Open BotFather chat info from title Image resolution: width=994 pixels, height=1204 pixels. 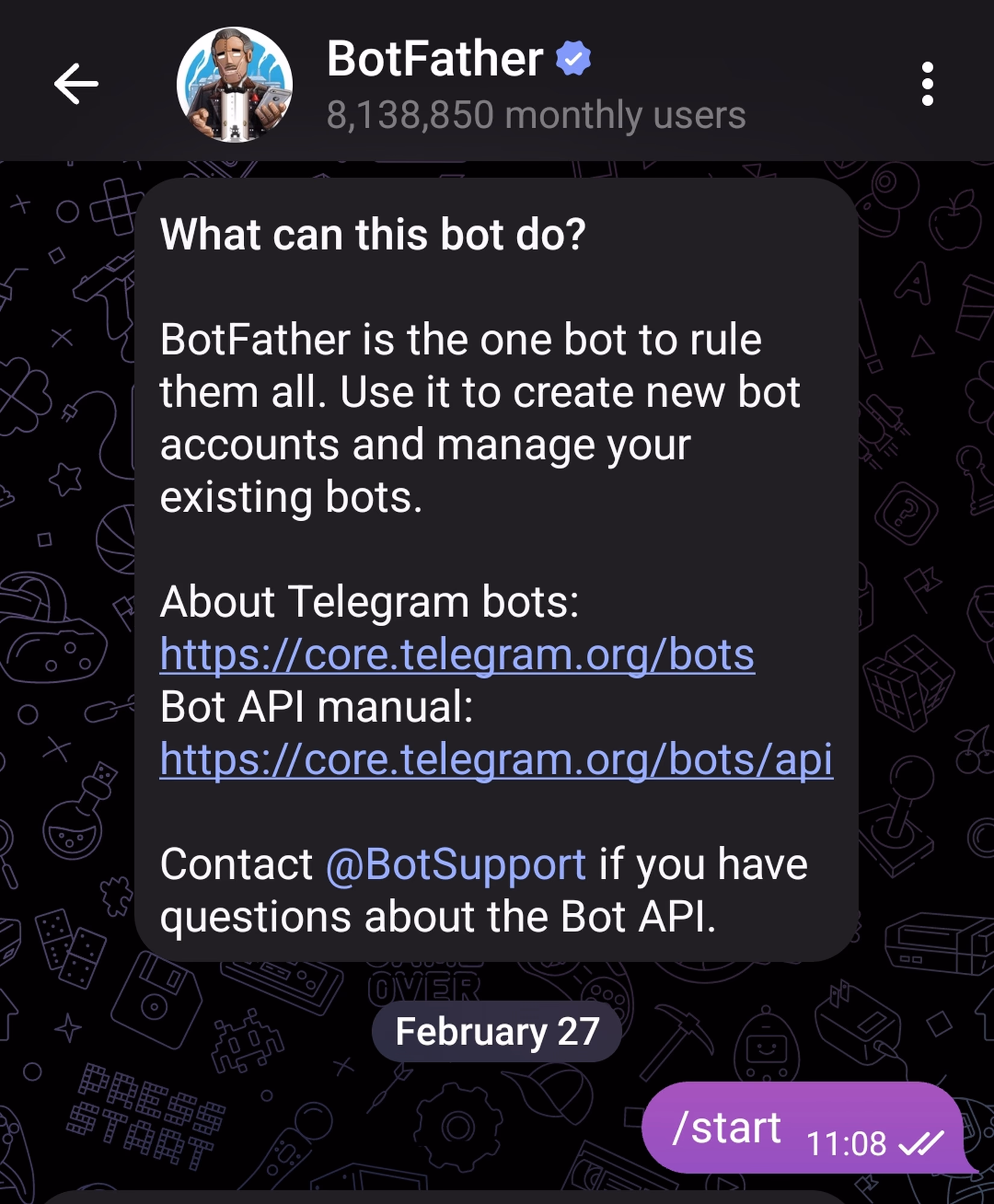(x=435, y=59)
